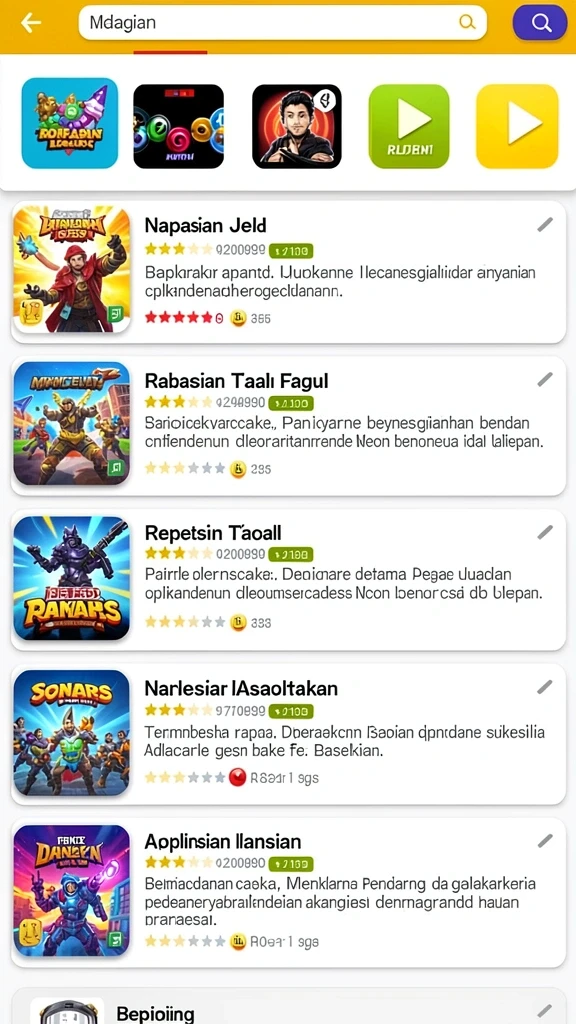Open the Rabasian Taali Fagul result
The height and width of the screenshot is (1024, 576).
click(x=288, y=425)
